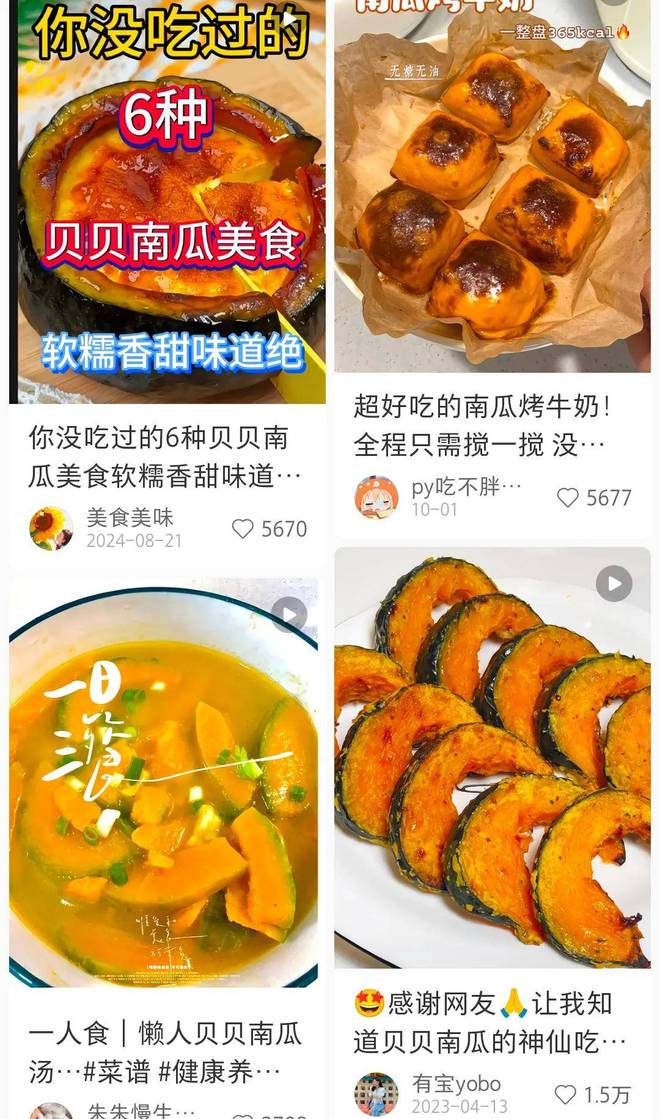Open the 南瓜烤牛奶 recipe post

pos(492,190)
